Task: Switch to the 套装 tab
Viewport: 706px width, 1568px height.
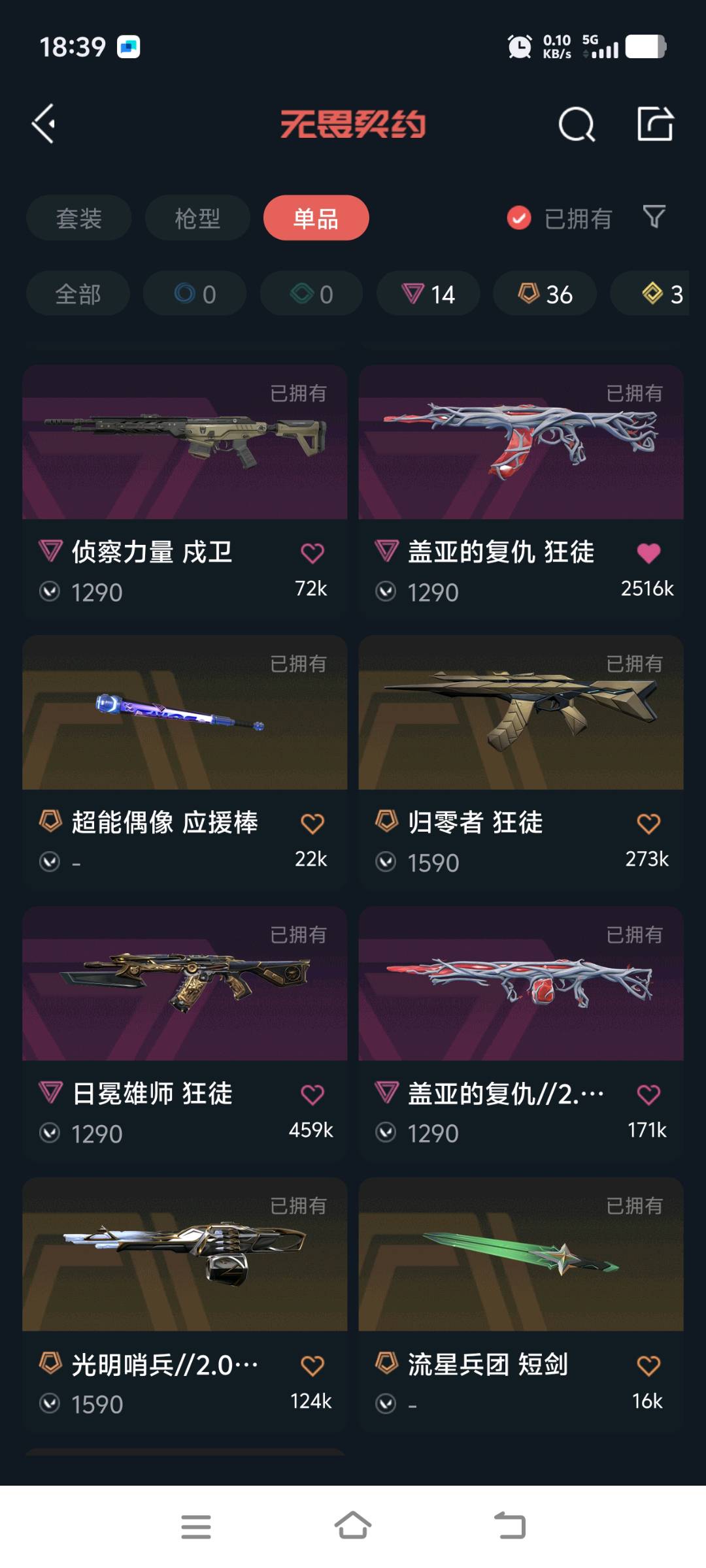Action: point(78,218)
